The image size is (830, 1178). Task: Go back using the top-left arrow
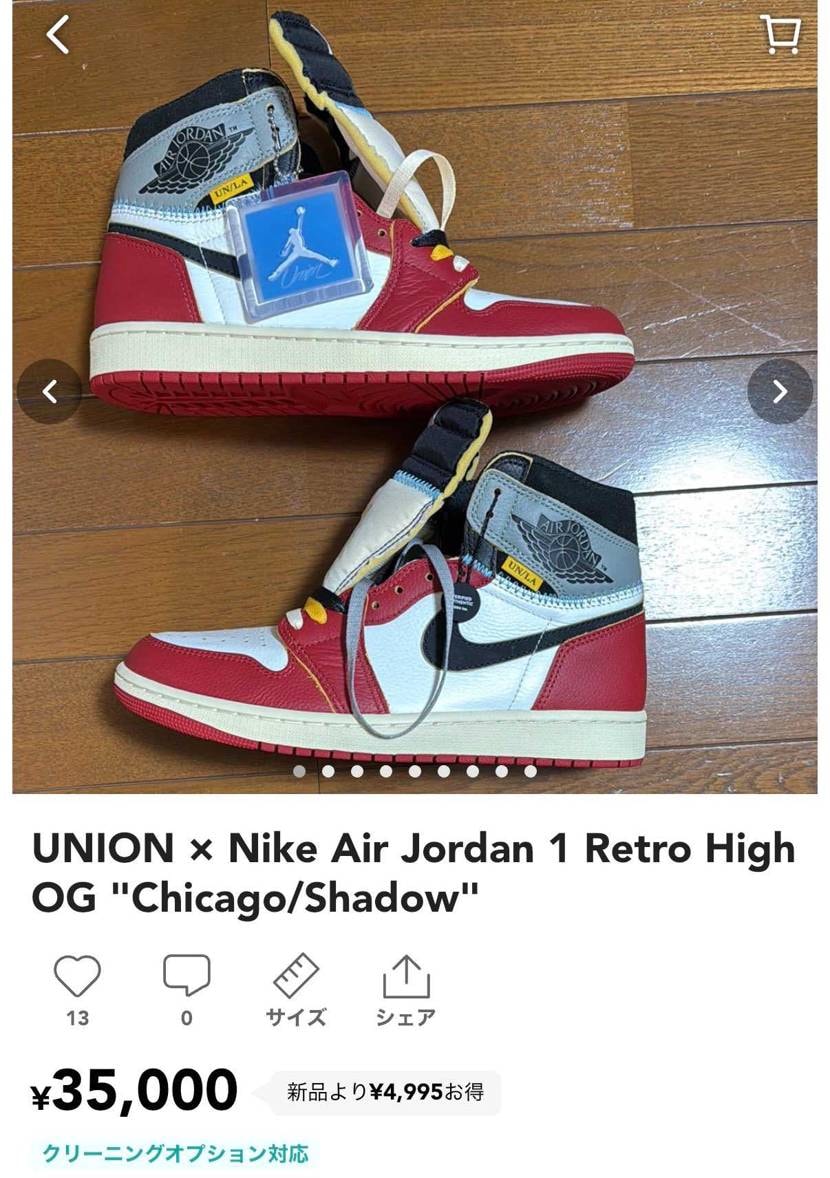59,35
